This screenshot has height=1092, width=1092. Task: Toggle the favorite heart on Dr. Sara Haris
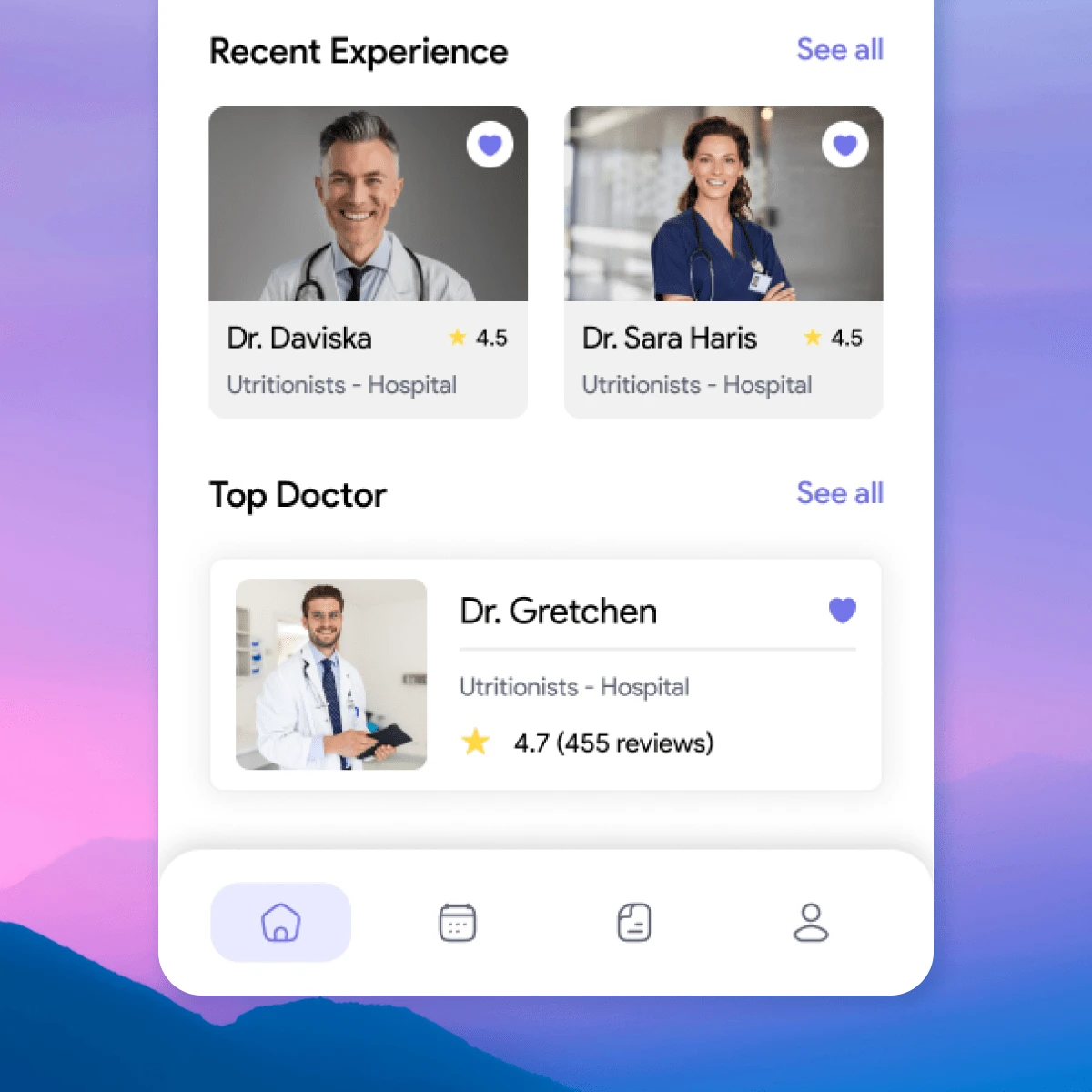pyautogui.click(x=844, y=145)
